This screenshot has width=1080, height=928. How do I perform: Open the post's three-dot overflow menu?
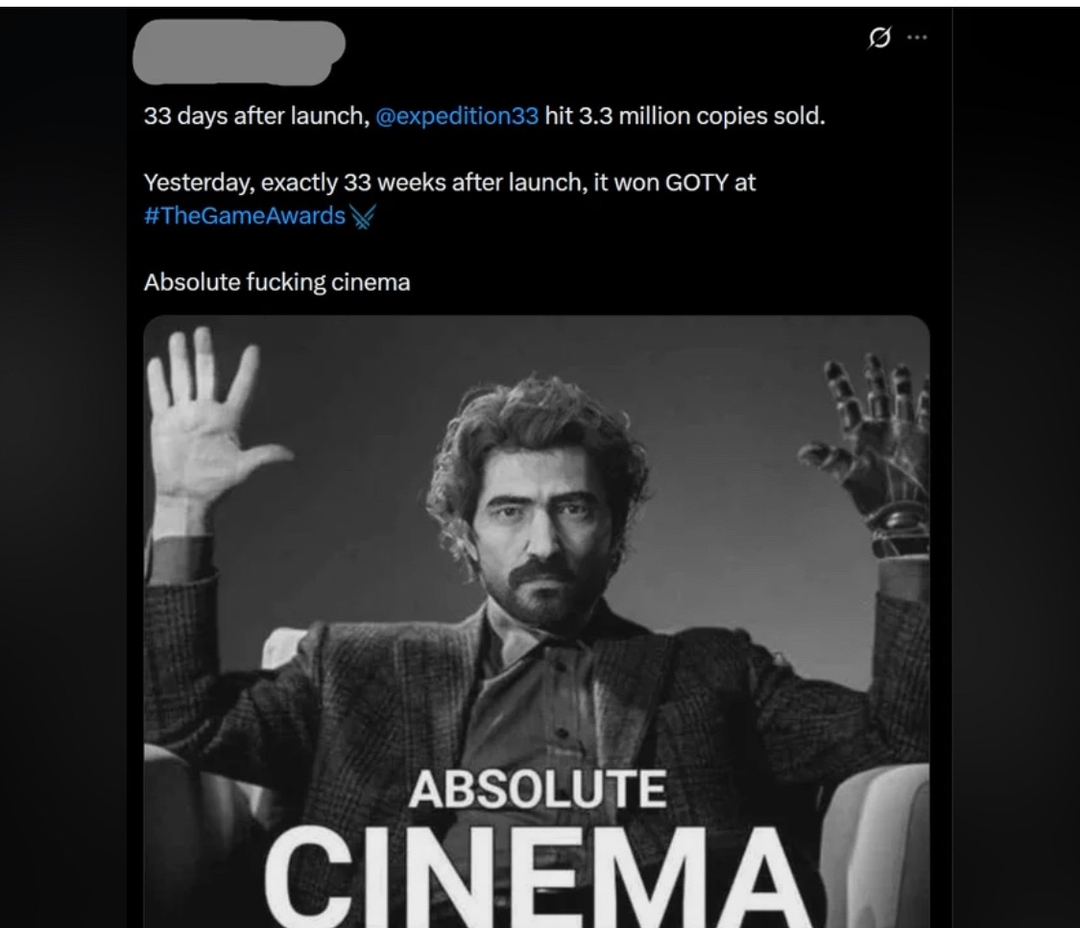[x=917, y=37]
